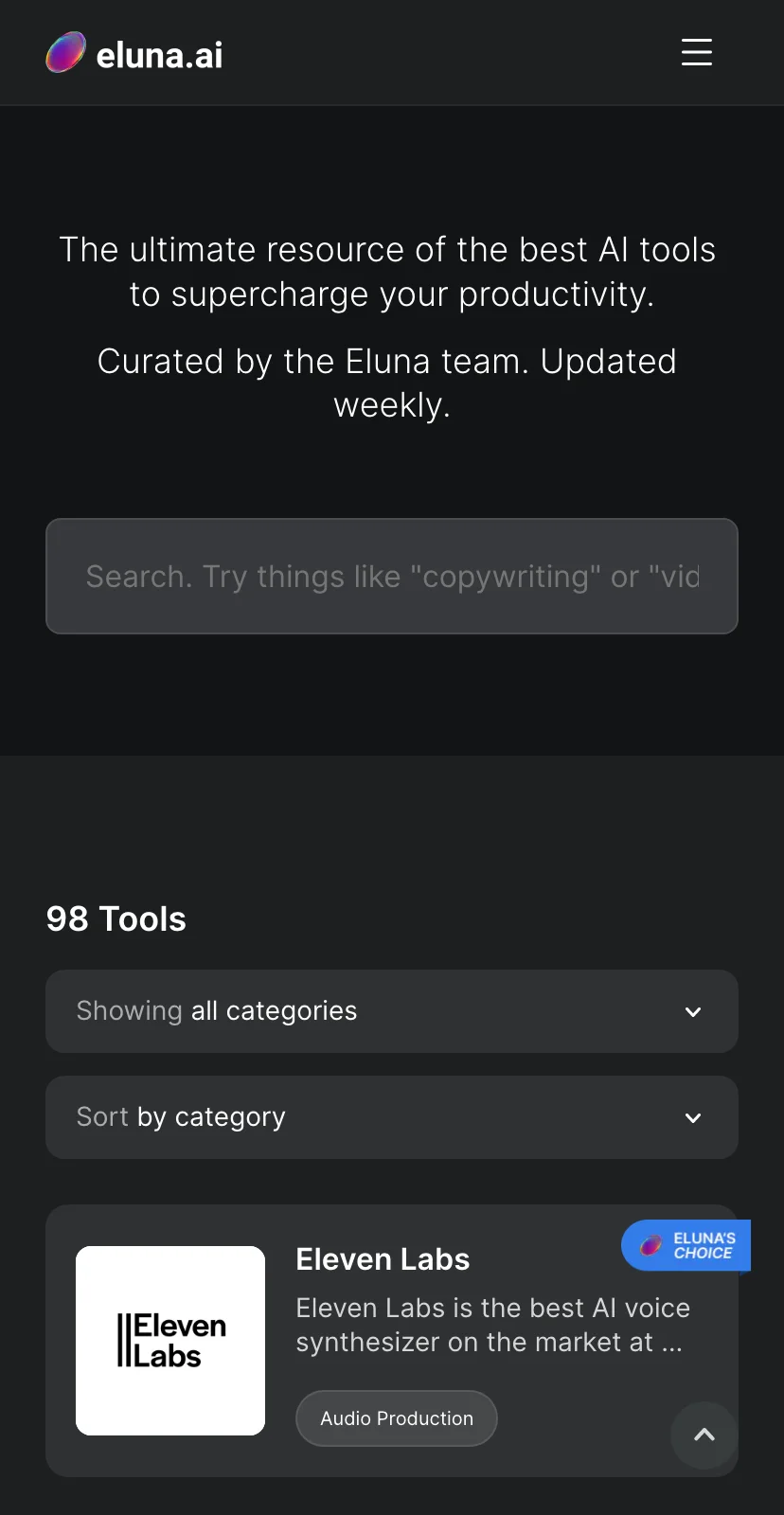The height and width of the screenshot is (1515, 784).
Task: Focus the AI tools search field
Action: pos(392,576)
